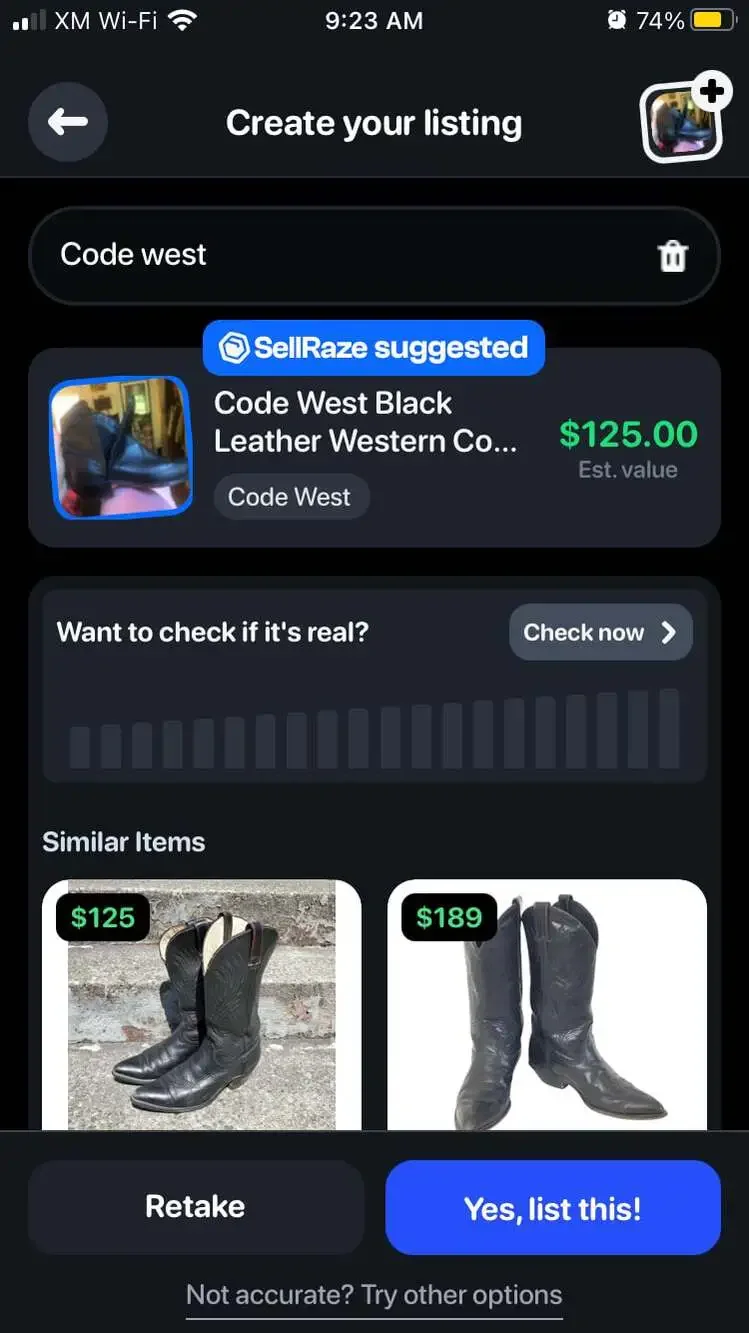The height and width of the screenshot is (1333, 749).
Task: Delete the Code west search text
Action: (x=673, y=256)
